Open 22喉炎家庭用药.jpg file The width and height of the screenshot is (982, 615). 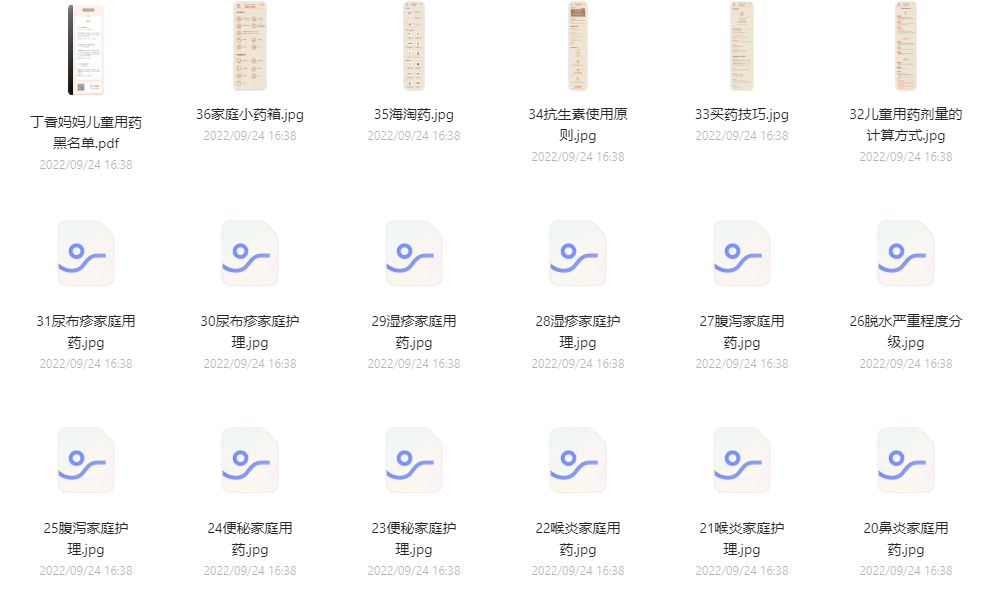pos(578,461)
